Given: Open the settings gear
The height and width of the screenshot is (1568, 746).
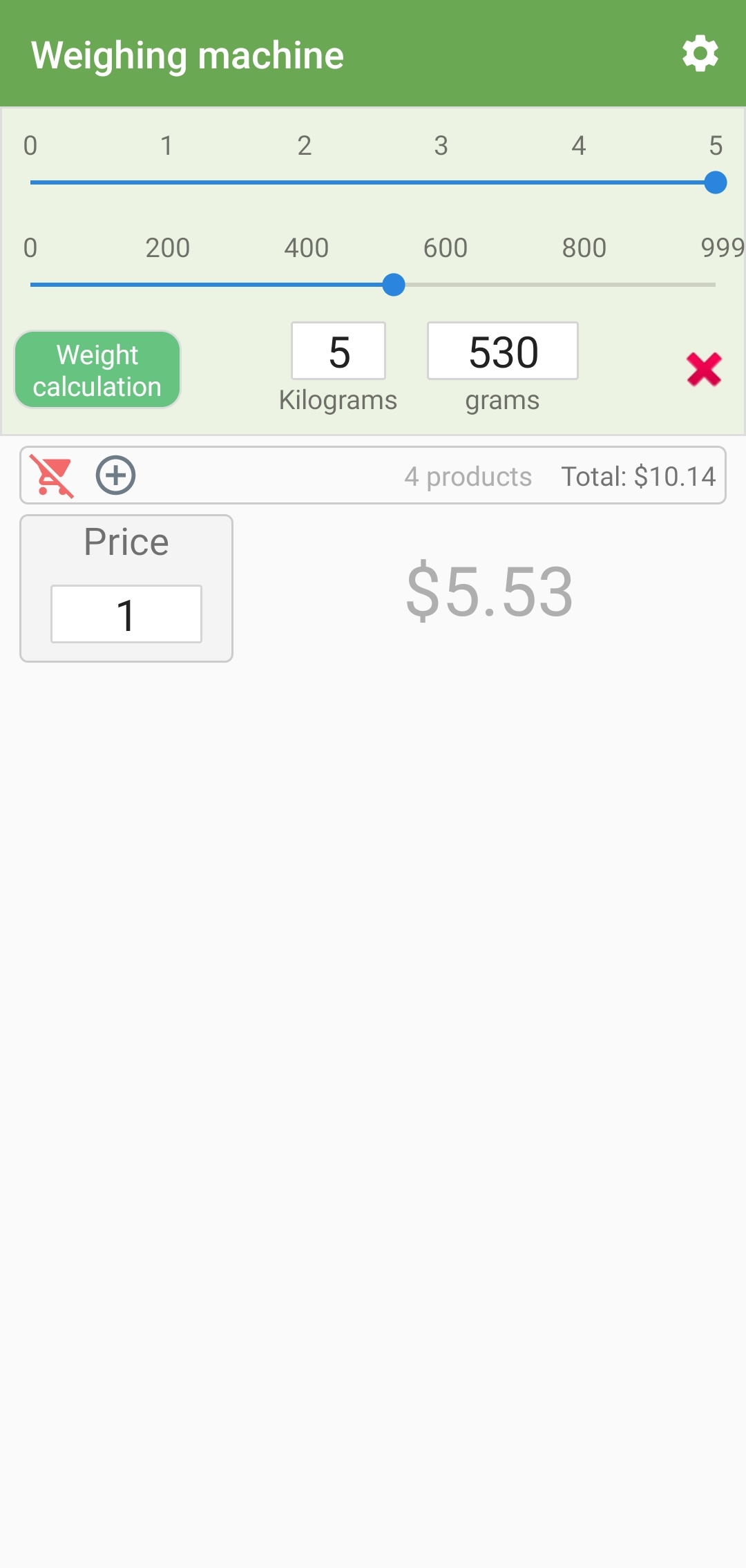Looking at the screenshot, I should (700, 54).
